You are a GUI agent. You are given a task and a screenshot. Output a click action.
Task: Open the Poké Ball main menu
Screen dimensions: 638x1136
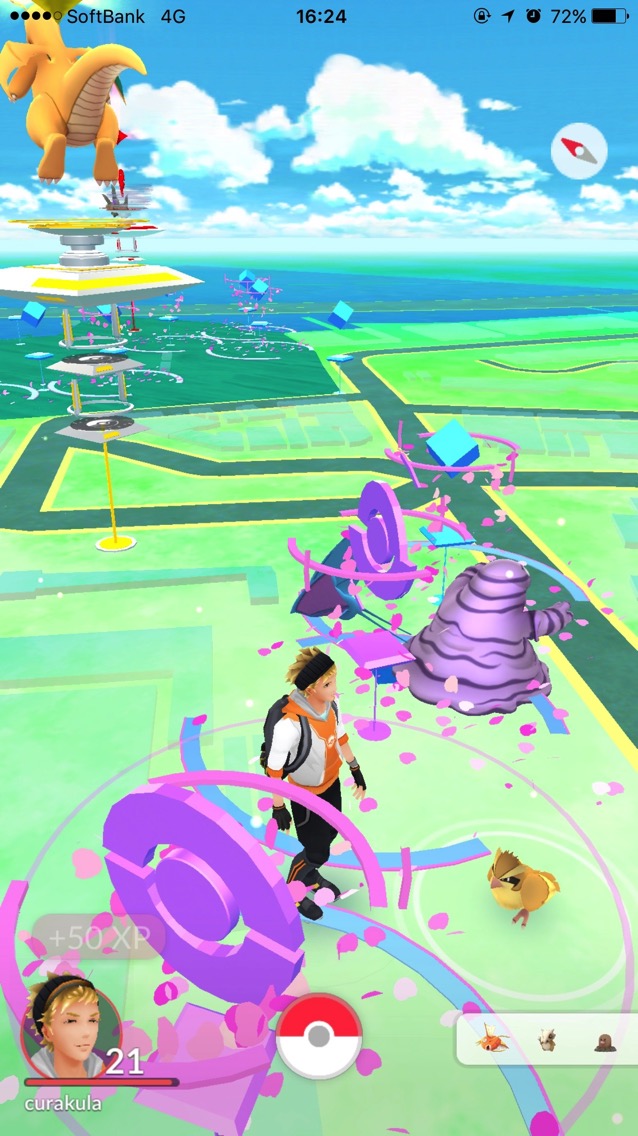coord(319,1036)
